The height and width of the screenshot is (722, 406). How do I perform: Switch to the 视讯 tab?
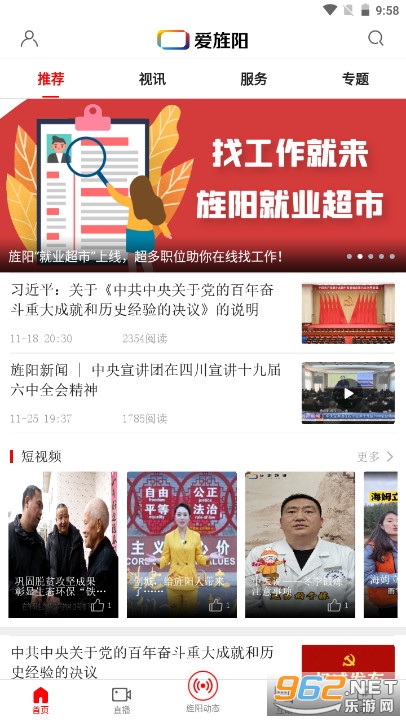(x=152, y=79)
